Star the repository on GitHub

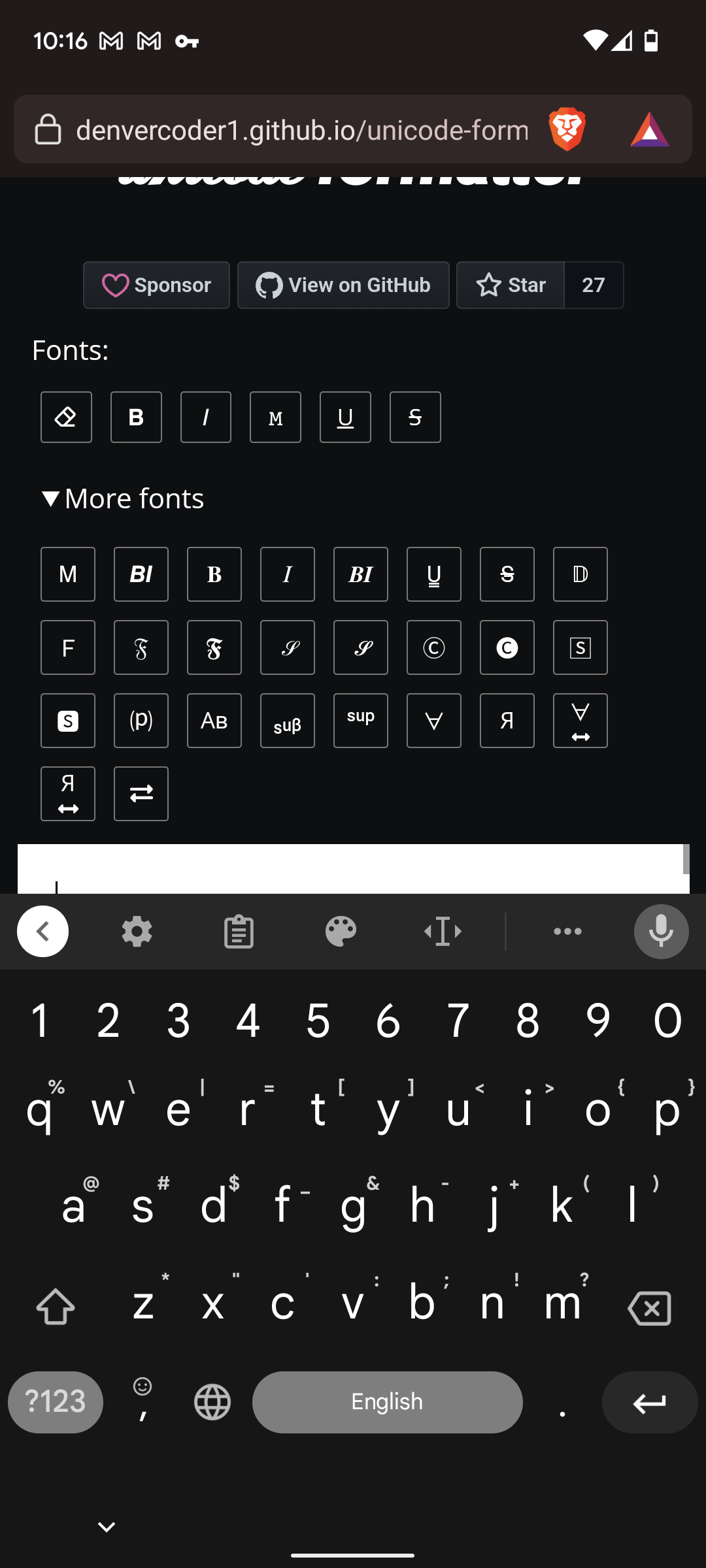[512, 285]
